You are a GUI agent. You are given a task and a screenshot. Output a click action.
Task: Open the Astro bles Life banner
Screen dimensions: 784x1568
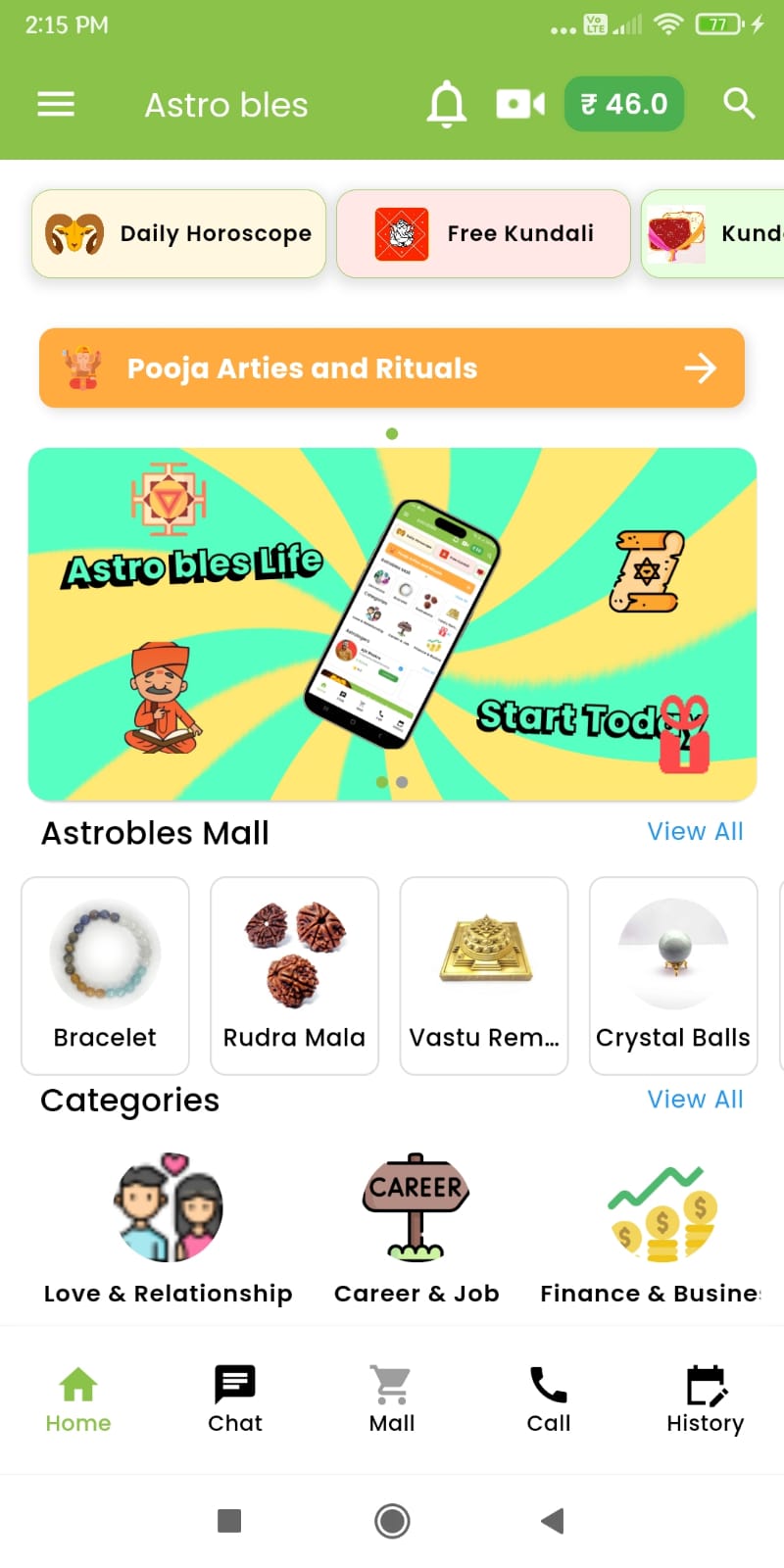click(x=392, y=623)
